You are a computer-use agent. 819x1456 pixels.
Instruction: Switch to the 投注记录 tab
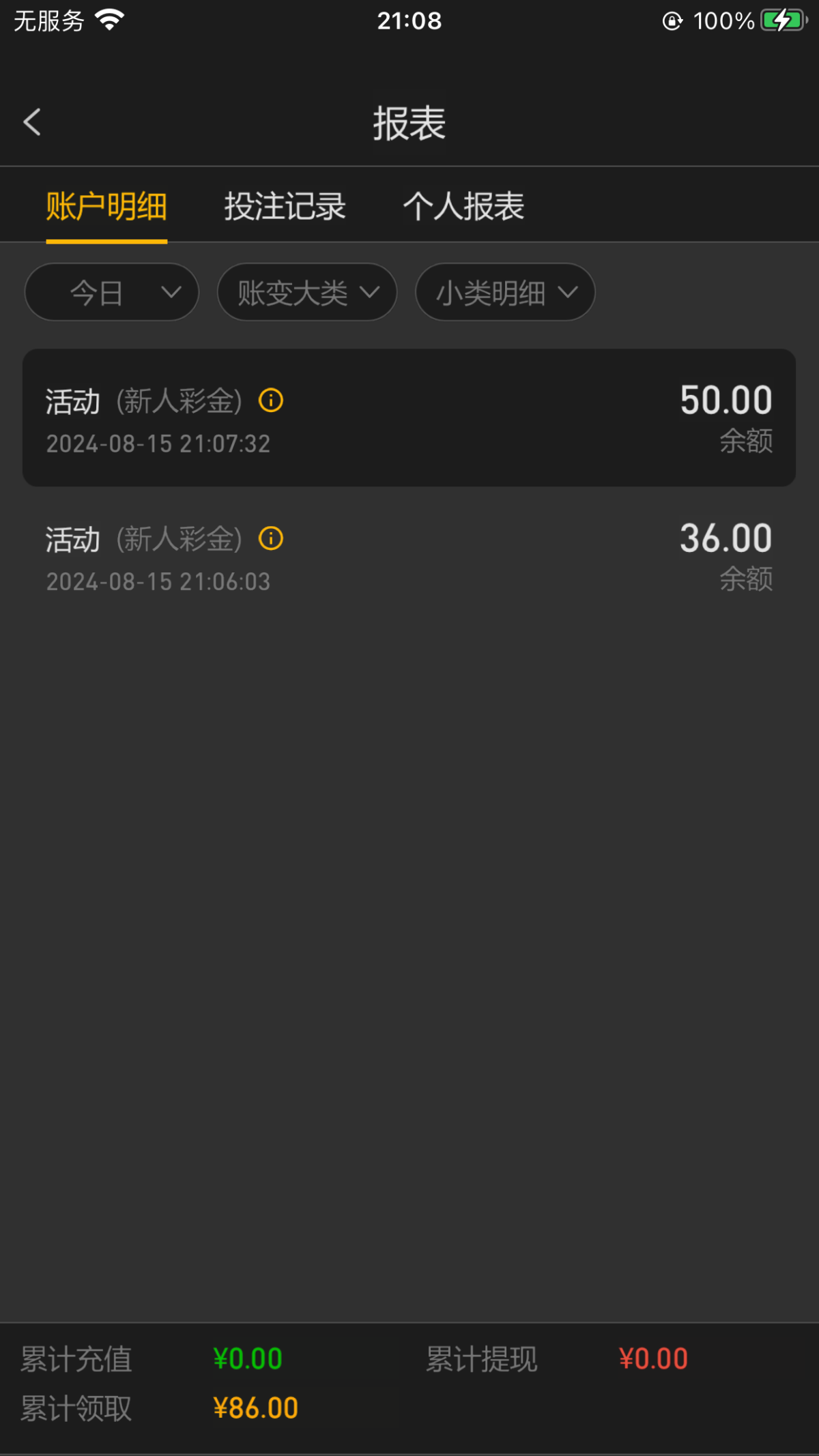285,206
